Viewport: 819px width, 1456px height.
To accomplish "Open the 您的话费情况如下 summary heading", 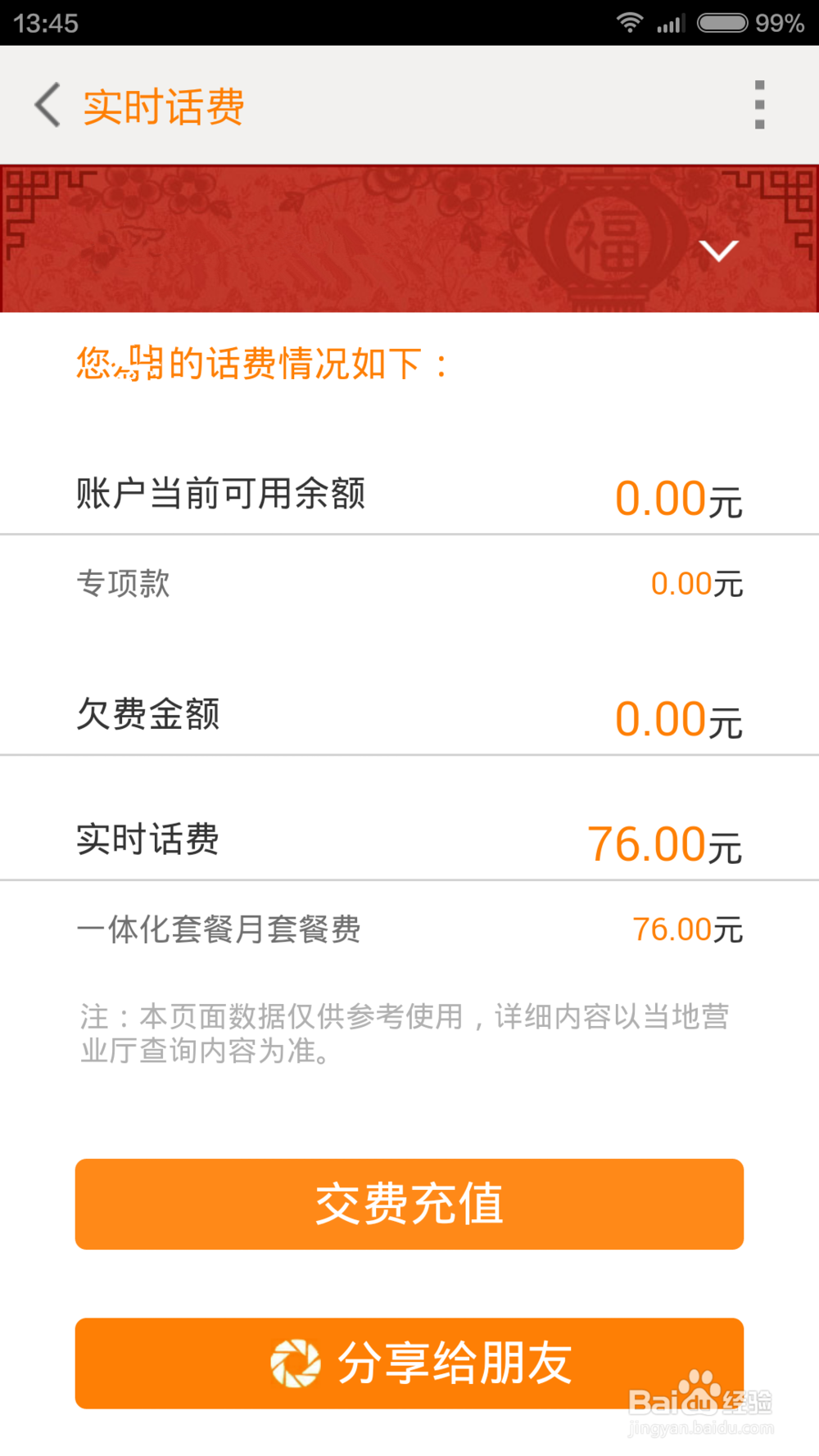I will coord(260,362).
